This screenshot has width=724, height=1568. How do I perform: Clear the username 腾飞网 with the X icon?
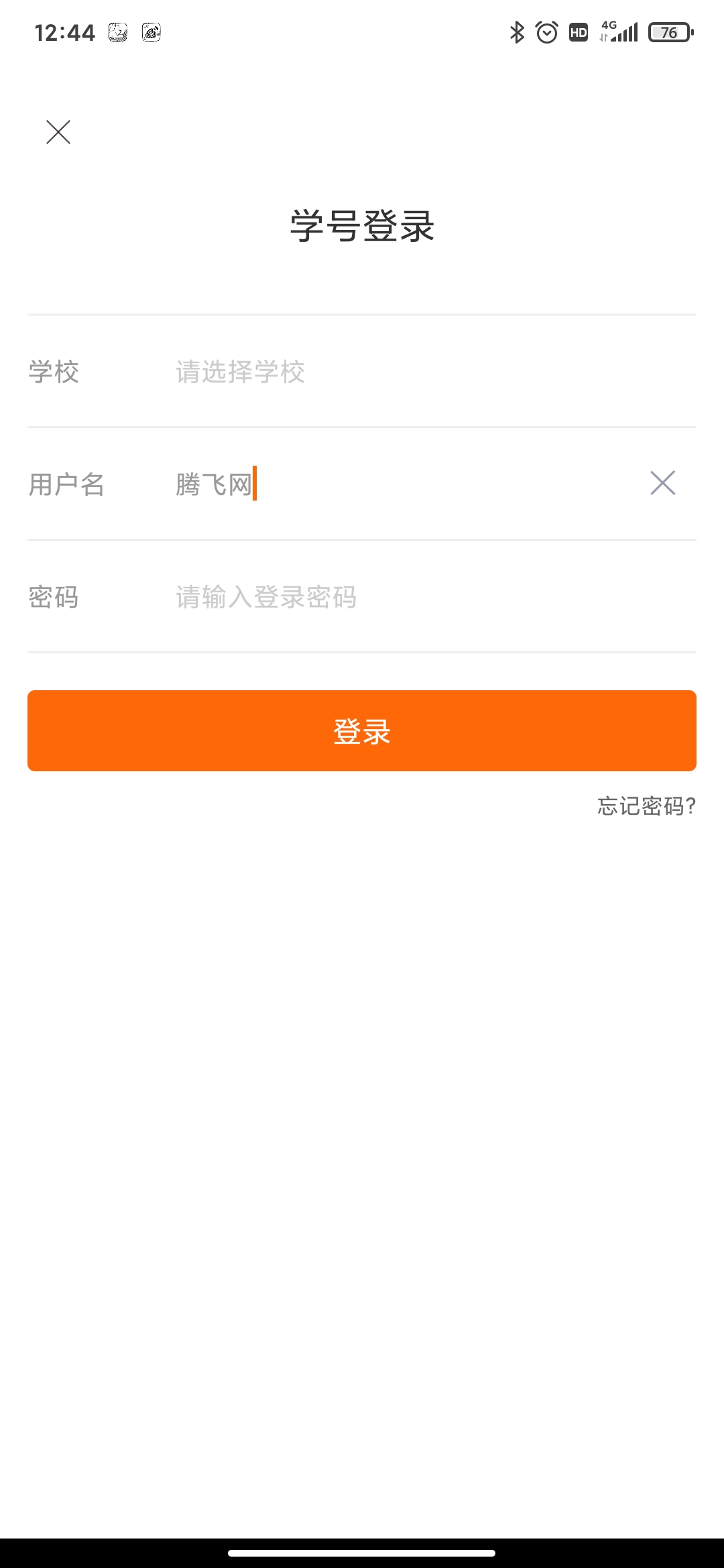point(662,484)
